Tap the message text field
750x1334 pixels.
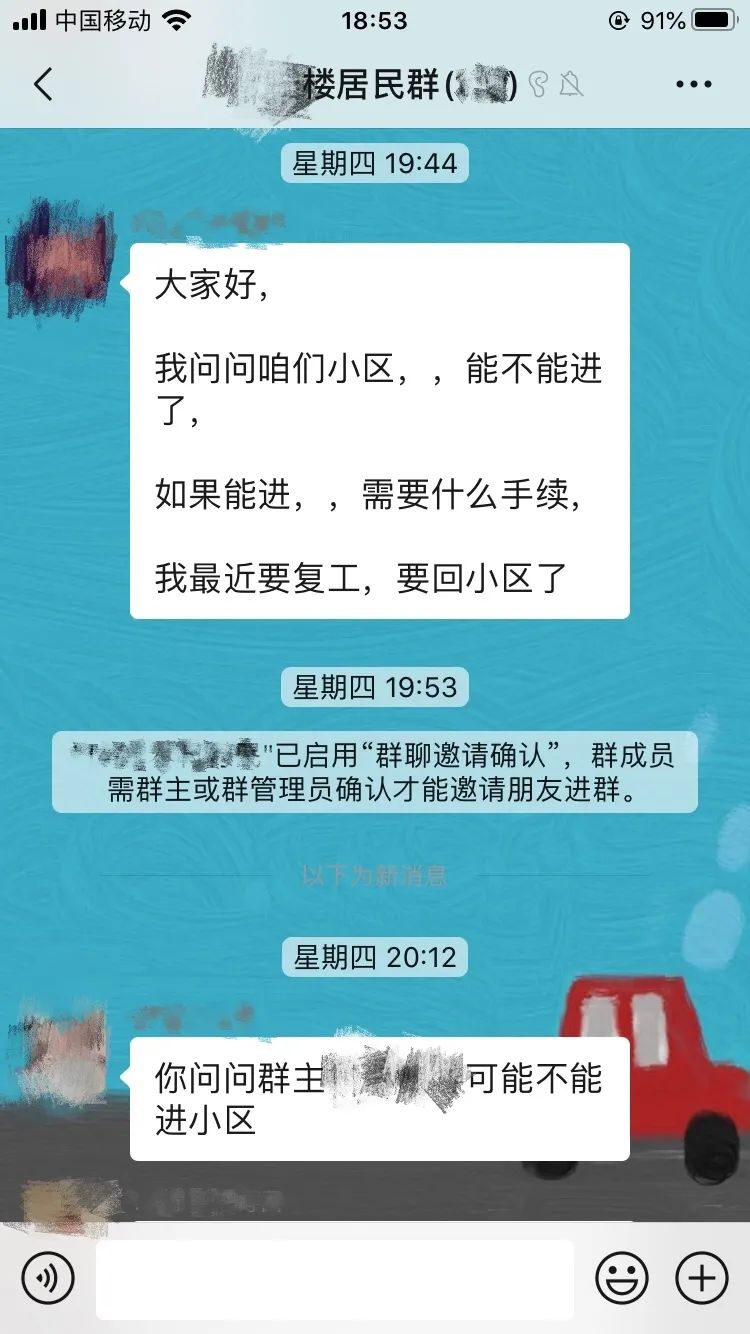(x=335, y=1279)
